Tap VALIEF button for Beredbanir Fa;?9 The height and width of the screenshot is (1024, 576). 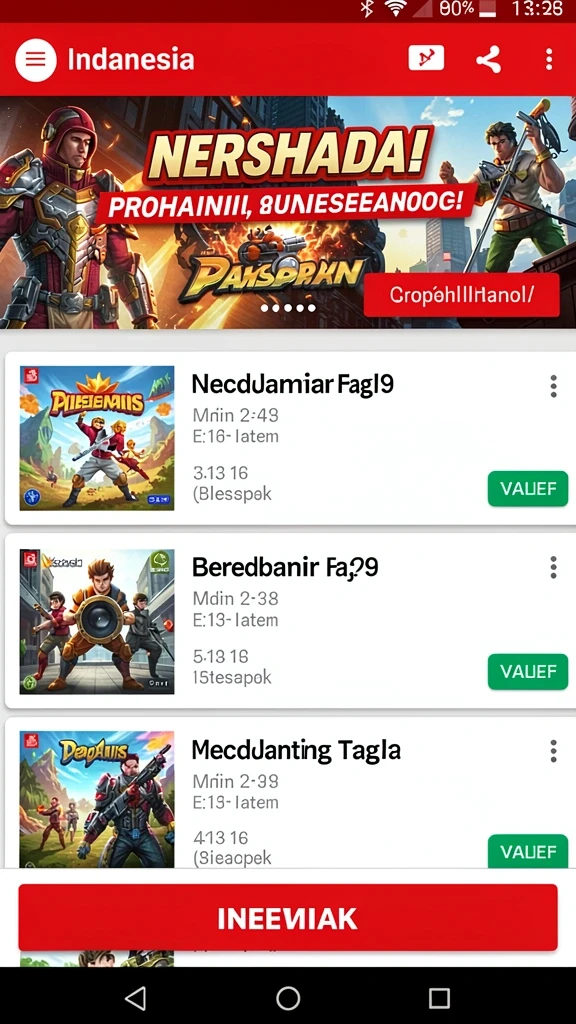528,671
